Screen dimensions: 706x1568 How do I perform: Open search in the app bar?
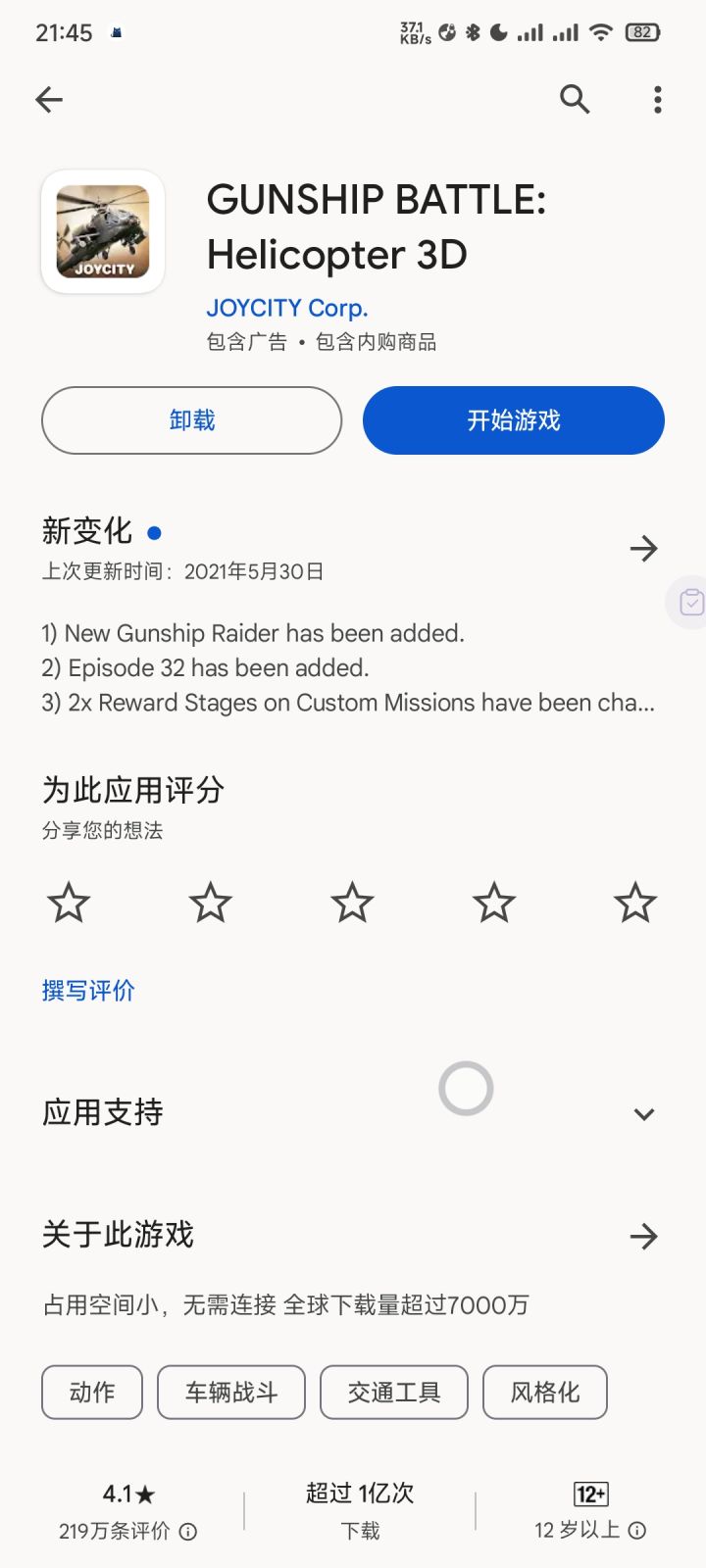pos(575,99)
